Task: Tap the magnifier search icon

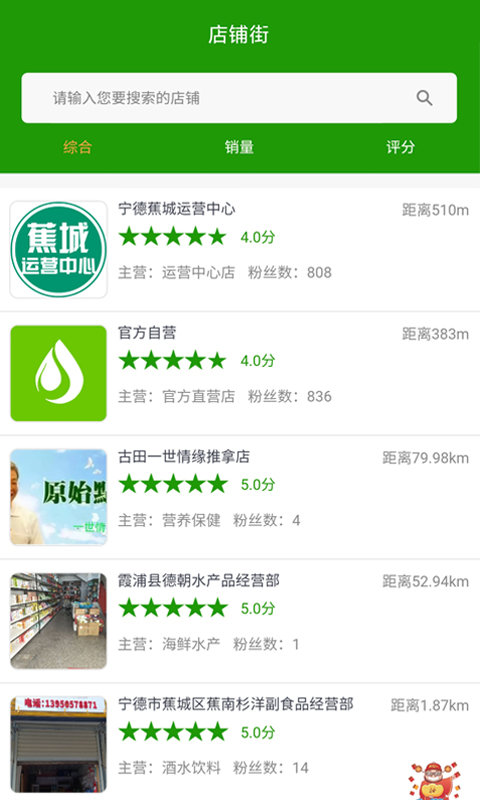Action: (424, 98)
